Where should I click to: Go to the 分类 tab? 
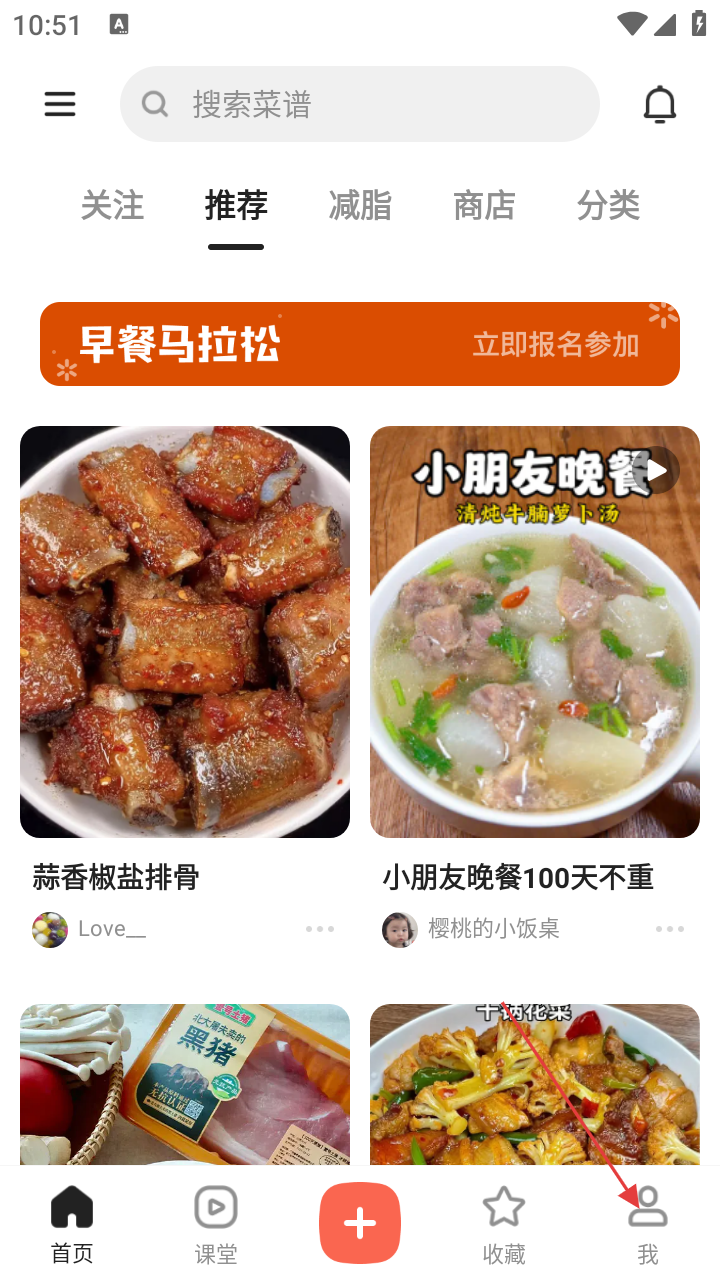pos(608,206)
